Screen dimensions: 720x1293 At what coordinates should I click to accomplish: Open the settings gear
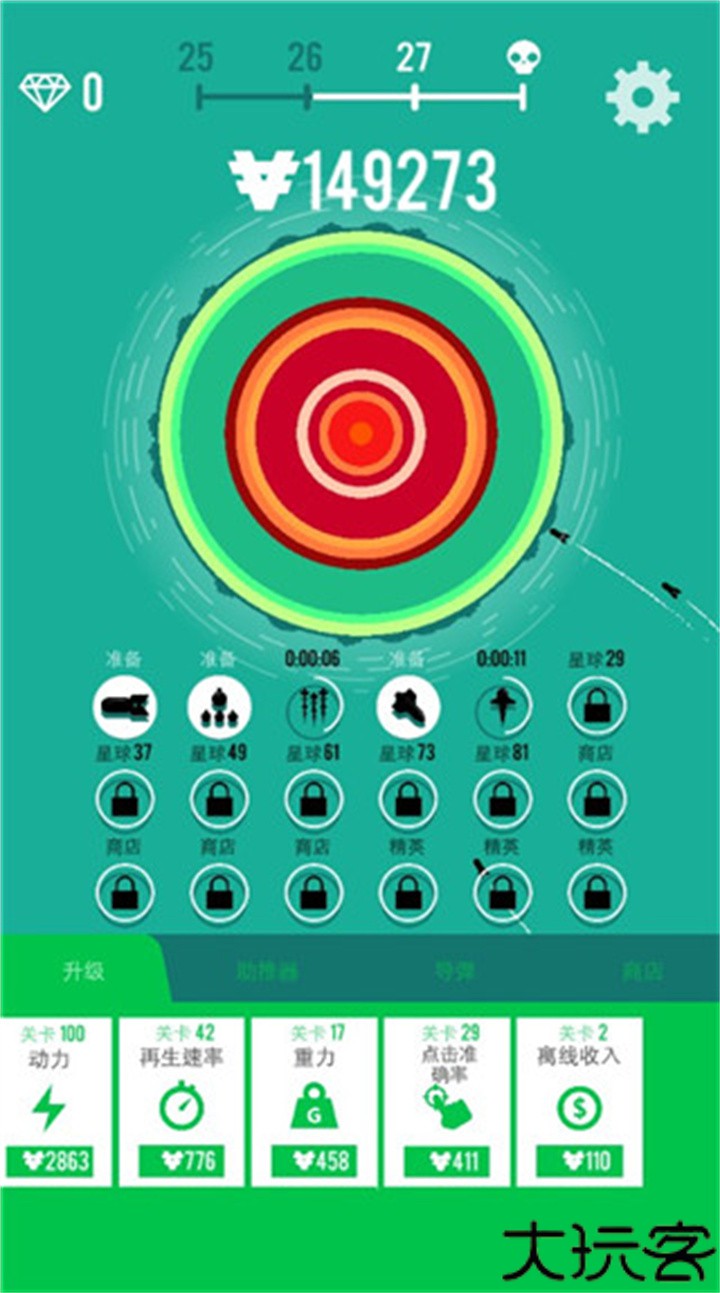(642, 96)
